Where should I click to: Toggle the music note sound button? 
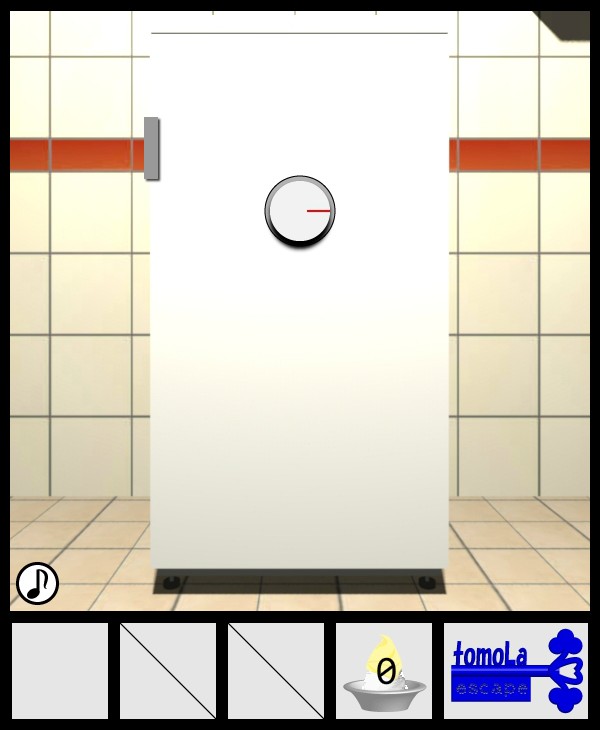click(x=38, y=583)
